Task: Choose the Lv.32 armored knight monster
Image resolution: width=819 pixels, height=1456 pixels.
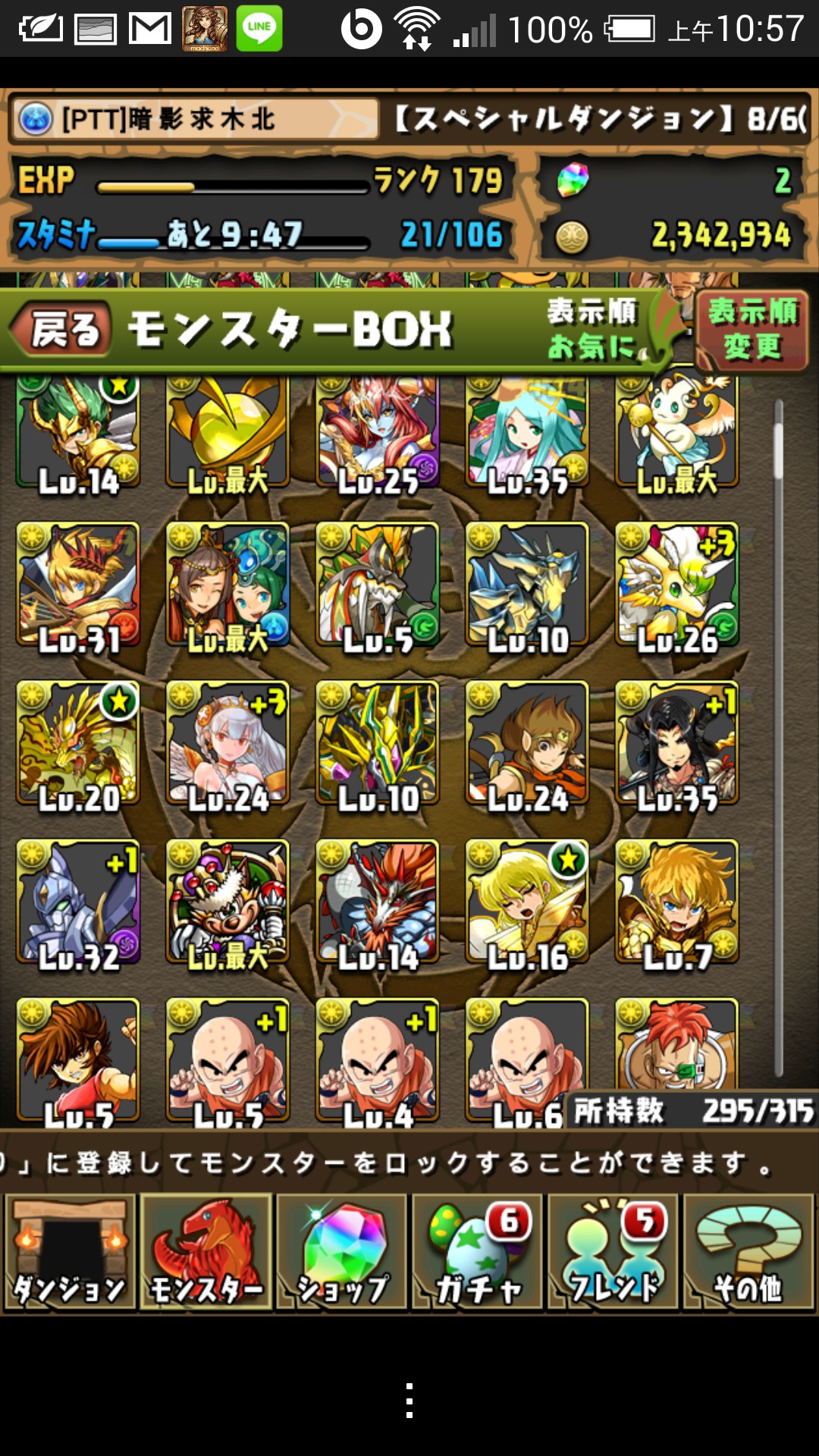Action: (x=78, y=903)
